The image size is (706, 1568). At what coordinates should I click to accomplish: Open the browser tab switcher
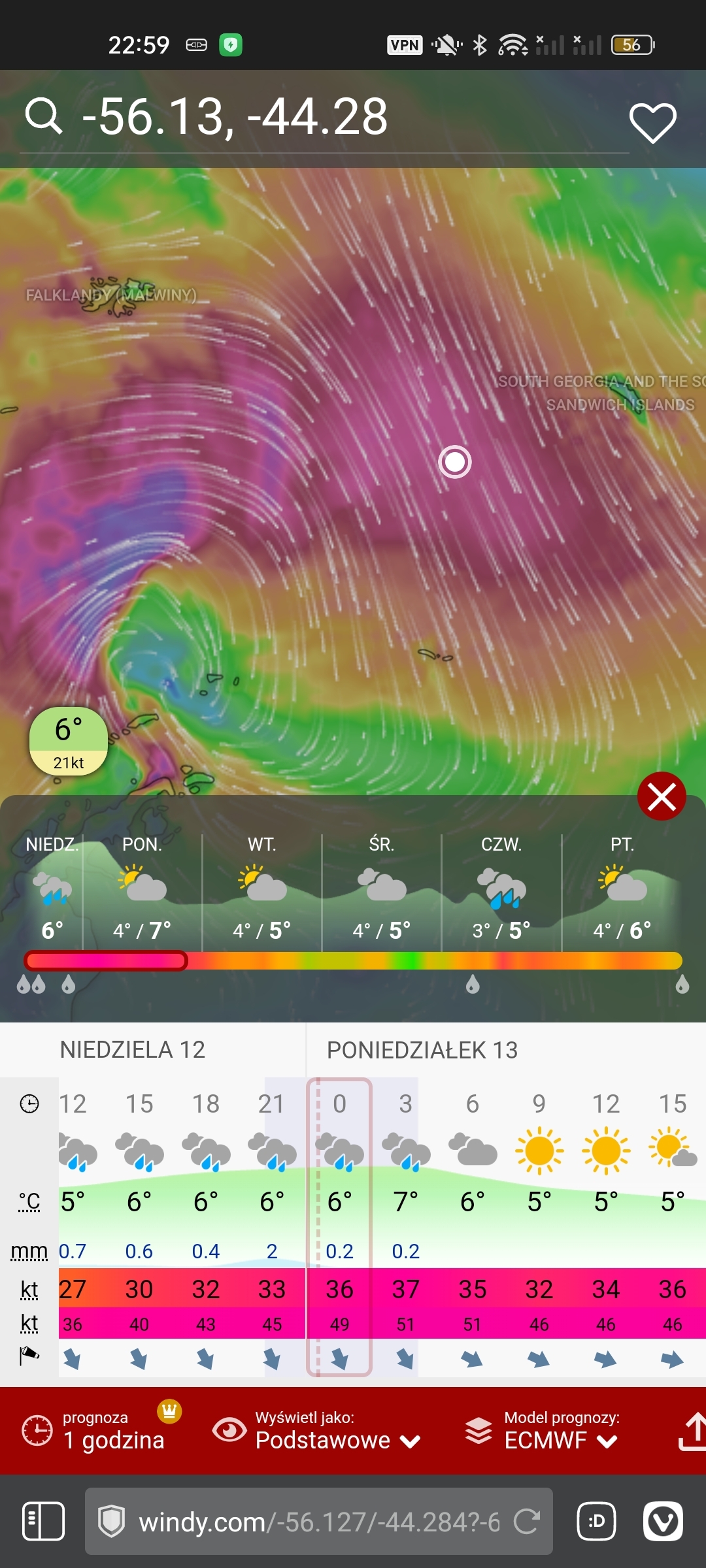[596, 1522]
